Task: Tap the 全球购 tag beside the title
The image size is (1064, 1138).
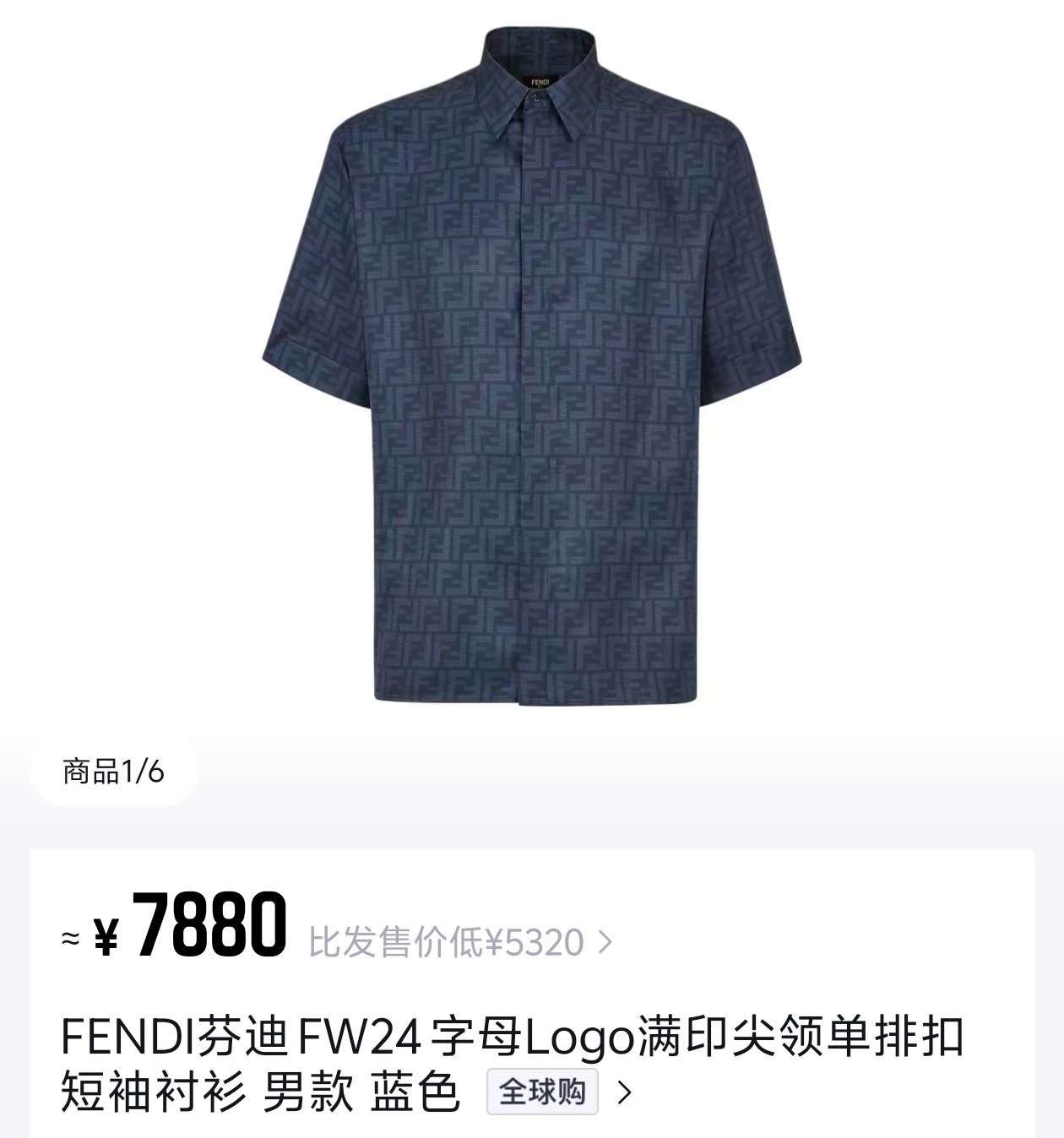Action: [542, 1092]
